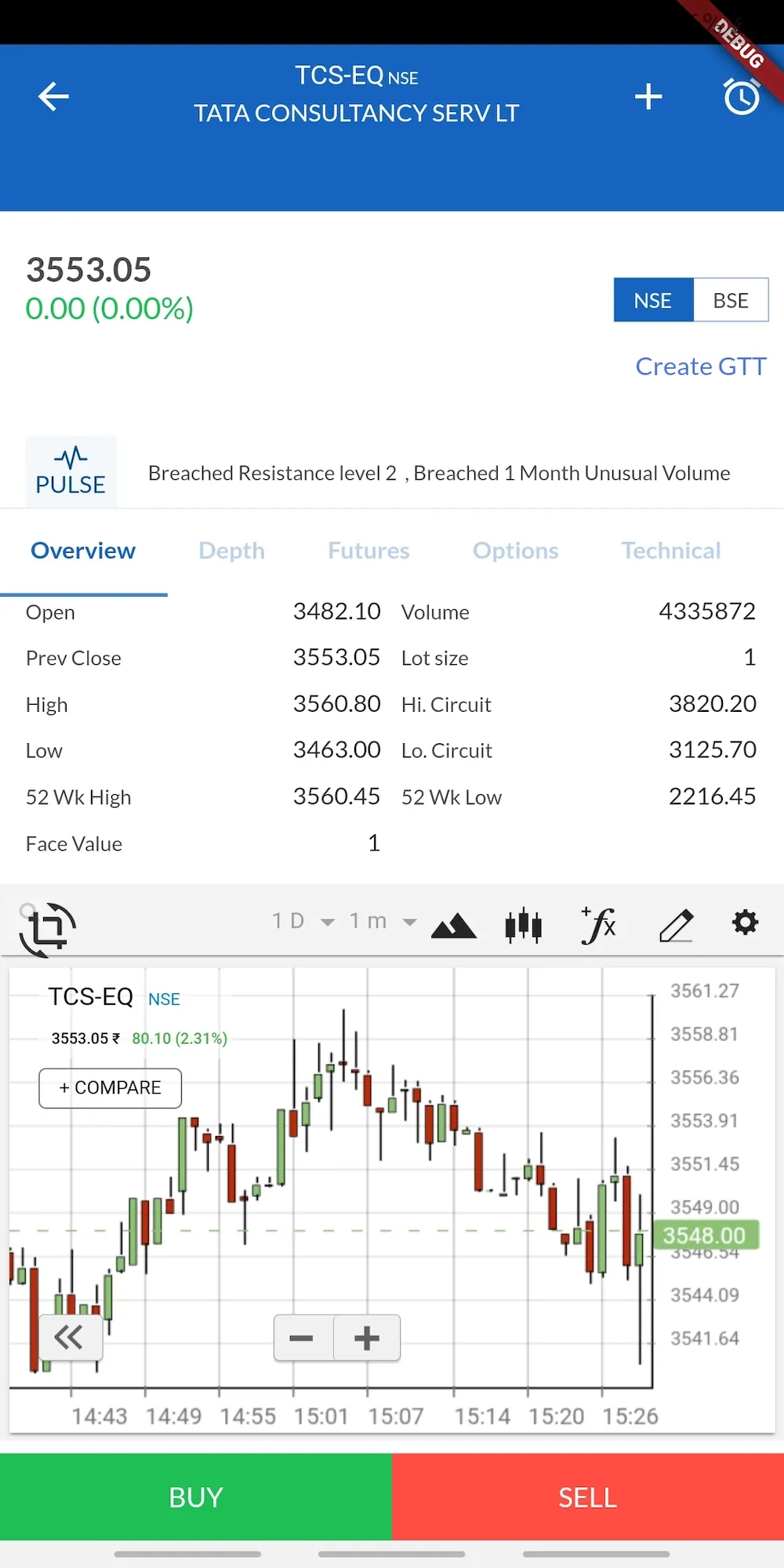Zoom in the chart with plus control
784x1568 pixels.
coord(365,1338)
